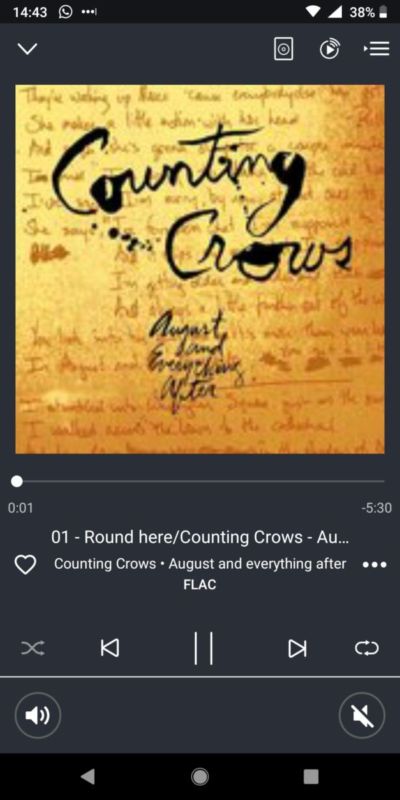Pause the current song
The width and height of the screenshot is (400, 800).
point(204,648)
